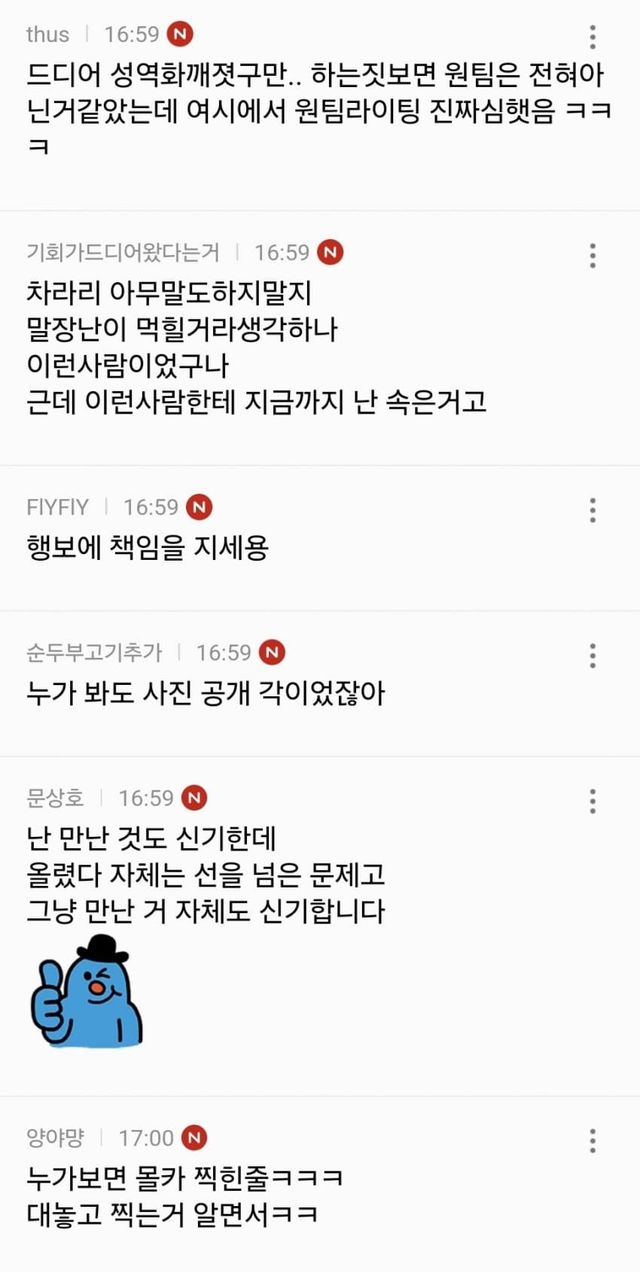This screenshot has width=640, height=1272.
Task: Open more options for 순두부고기추가's comment
Action: 593,655
